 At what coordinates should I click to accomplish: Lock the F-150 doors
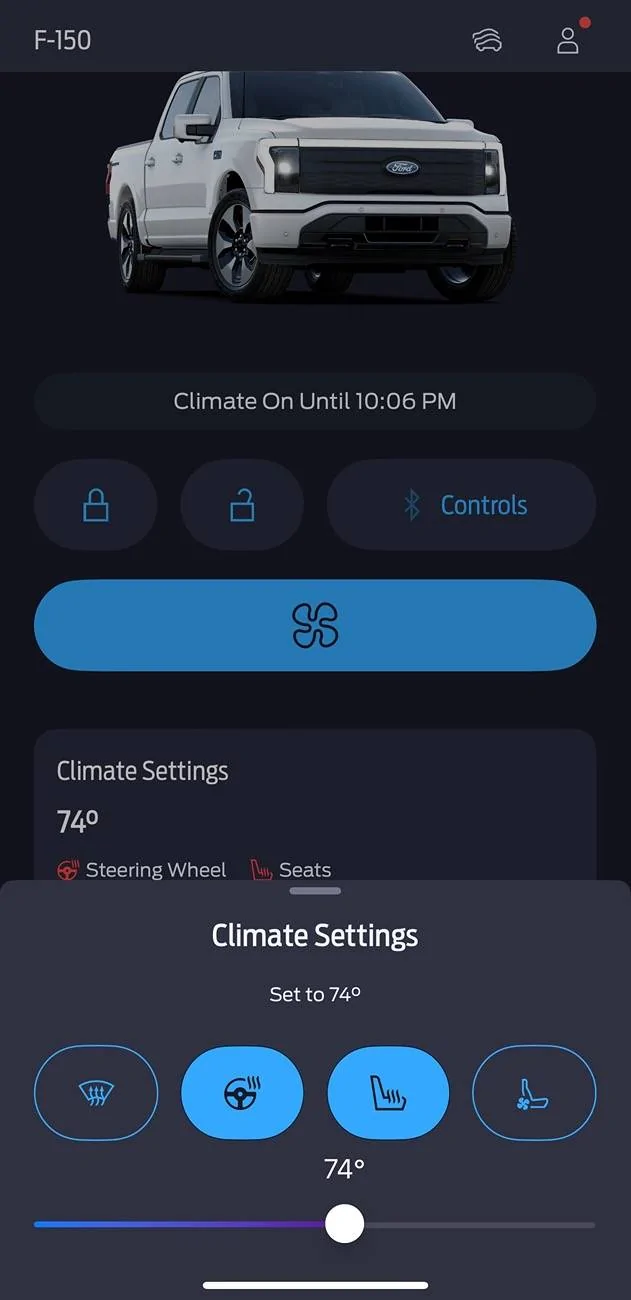(96, 505)
